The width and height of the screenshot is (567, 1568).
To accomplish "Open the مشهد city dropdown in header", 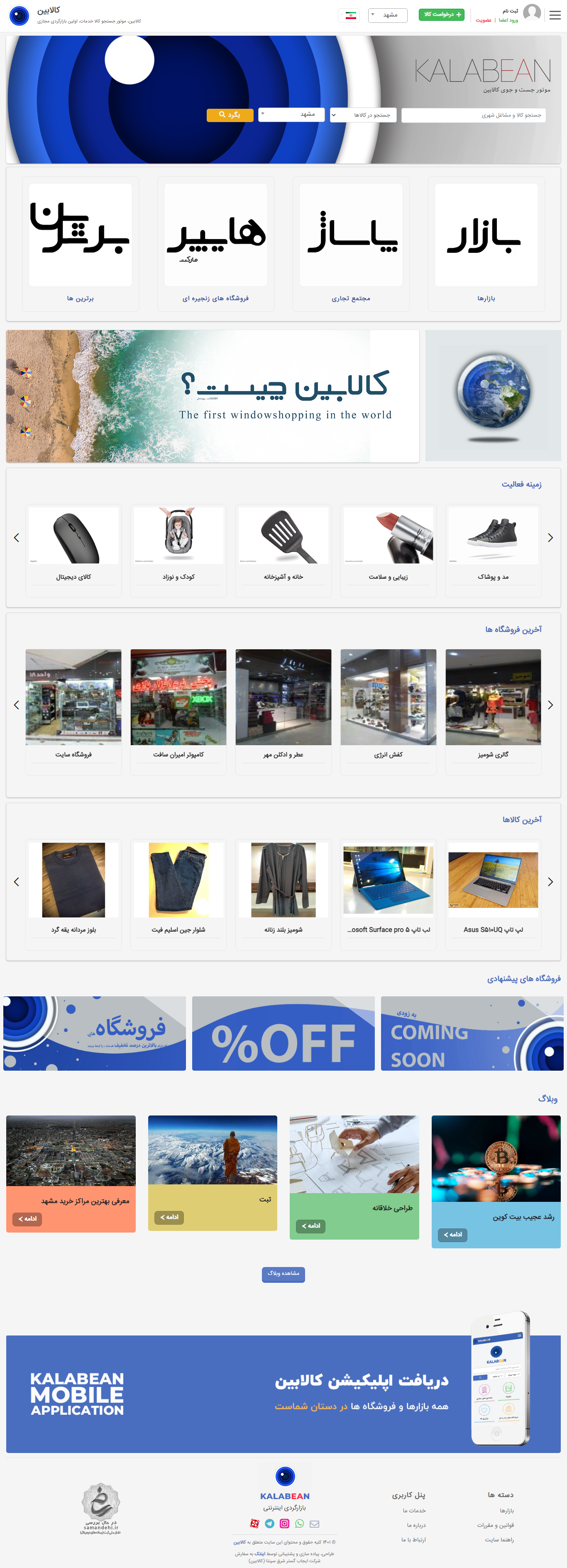I will pyautogui.click(x=388, y=15).
